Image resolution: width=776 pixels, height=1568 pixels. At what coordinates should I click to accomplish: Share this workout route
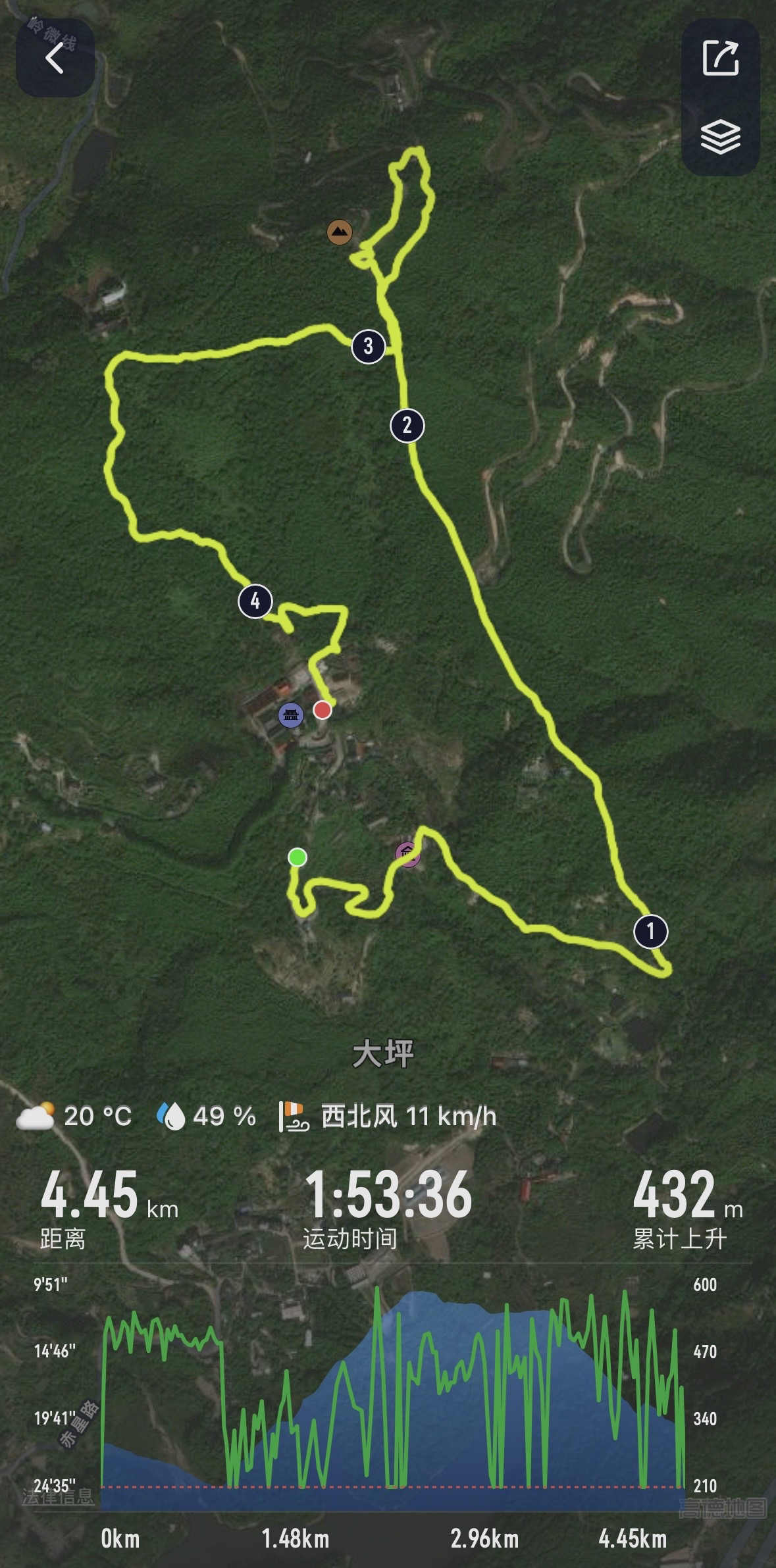(x=721, y=58)
